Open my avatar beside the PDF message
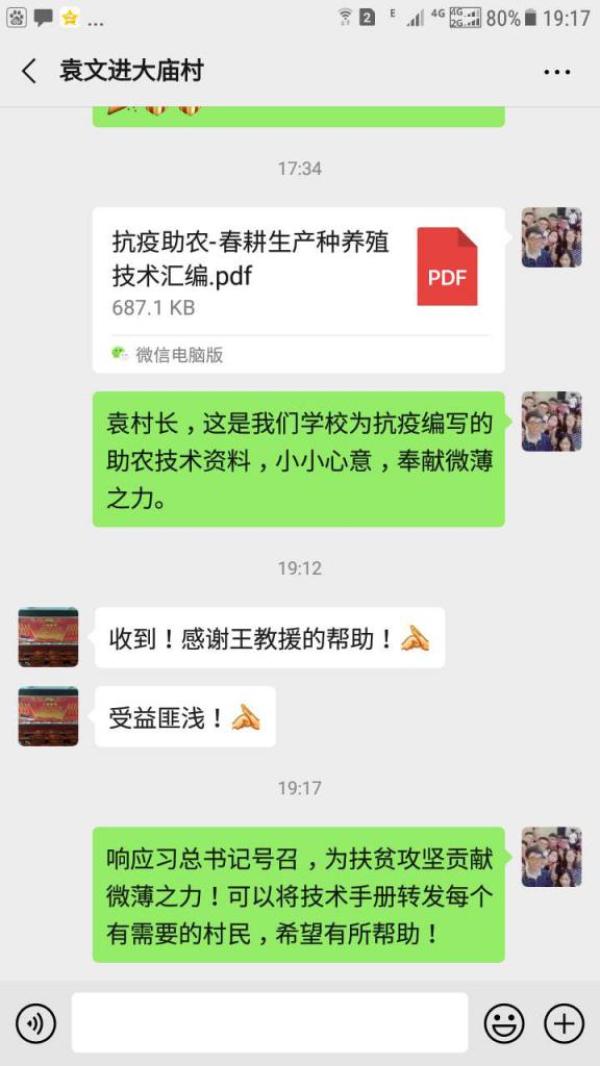 pos(551,238)
